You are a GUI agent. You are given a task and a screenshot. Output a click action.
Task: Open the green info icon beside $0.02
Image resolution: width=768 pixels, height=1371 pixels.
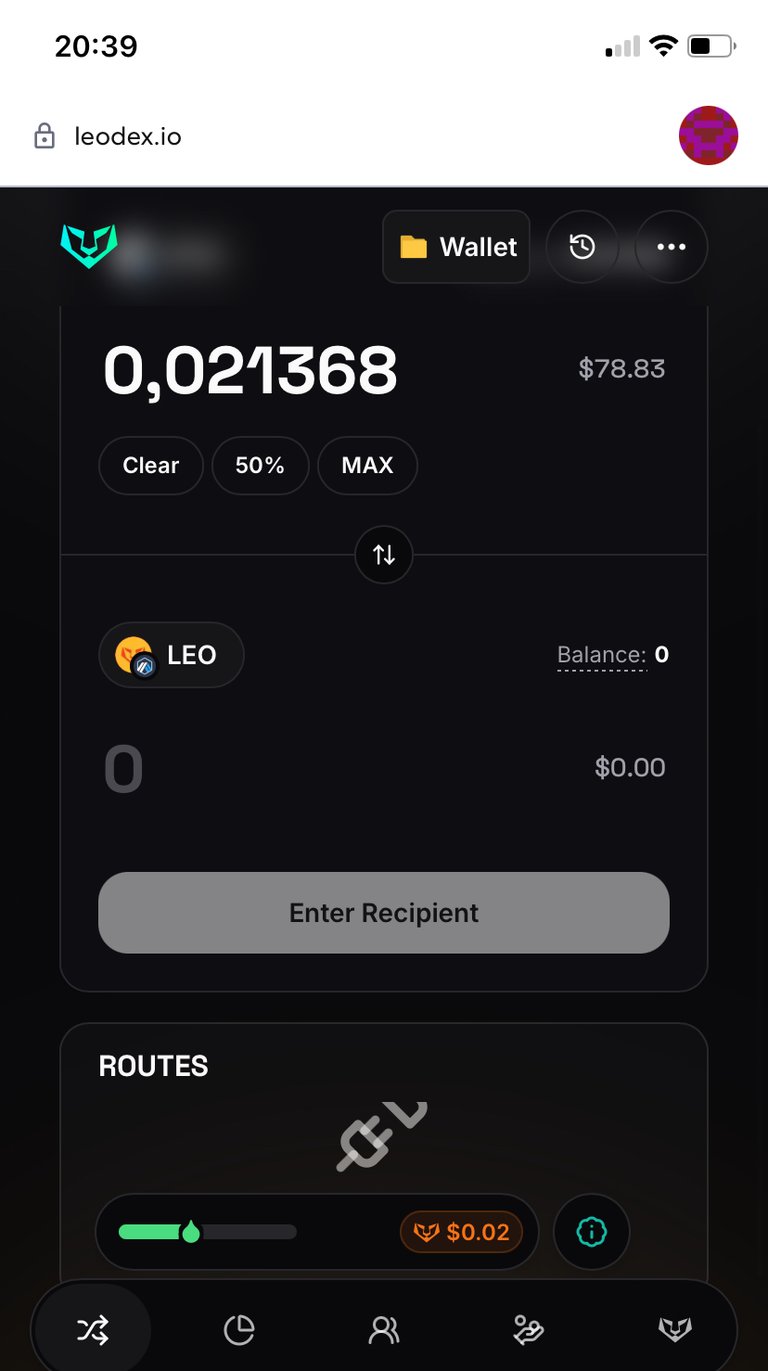click(x=591, y=1232)
